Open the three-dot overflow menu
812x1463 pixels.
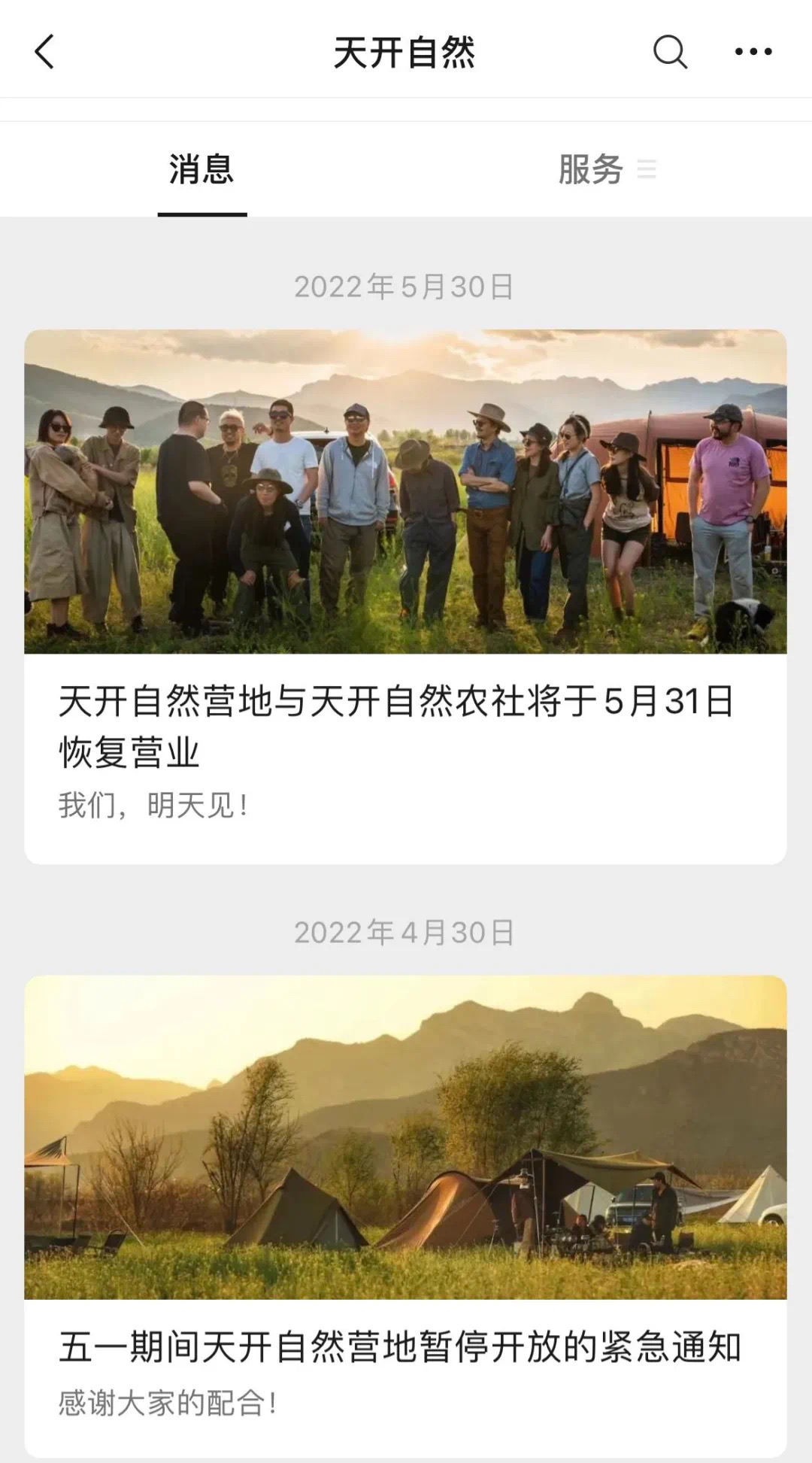(x=753, y=52)
